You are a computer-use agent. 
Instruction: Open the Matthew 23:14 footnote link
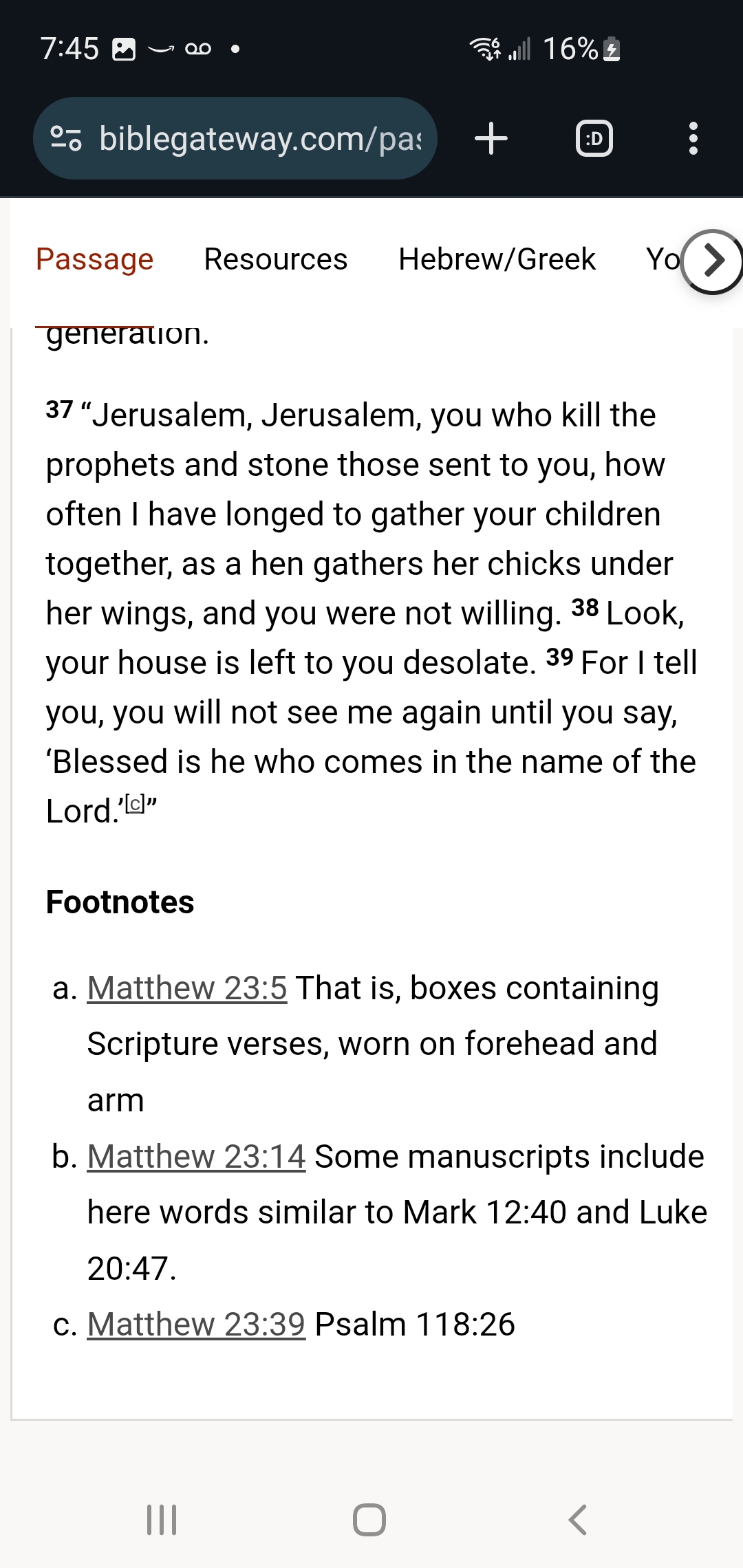click(x=196, y=1157)
